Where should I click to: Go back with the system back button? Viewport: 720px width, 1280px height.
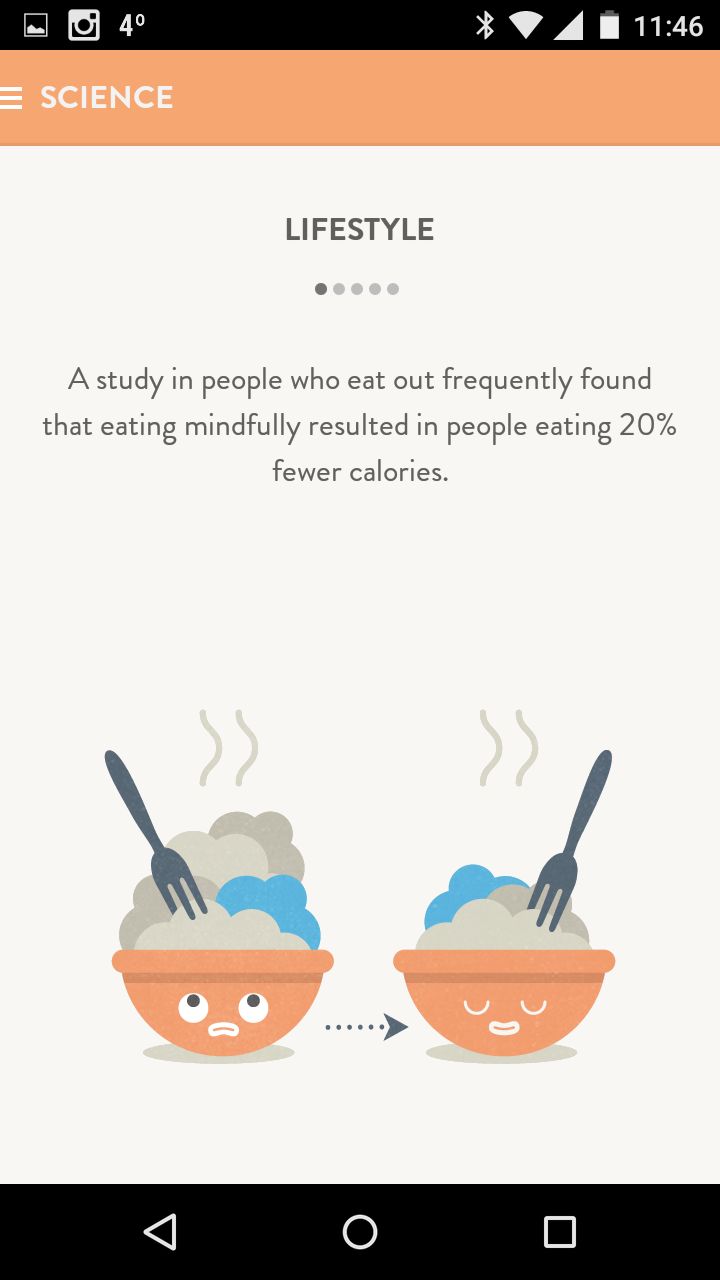[160, 1232]
